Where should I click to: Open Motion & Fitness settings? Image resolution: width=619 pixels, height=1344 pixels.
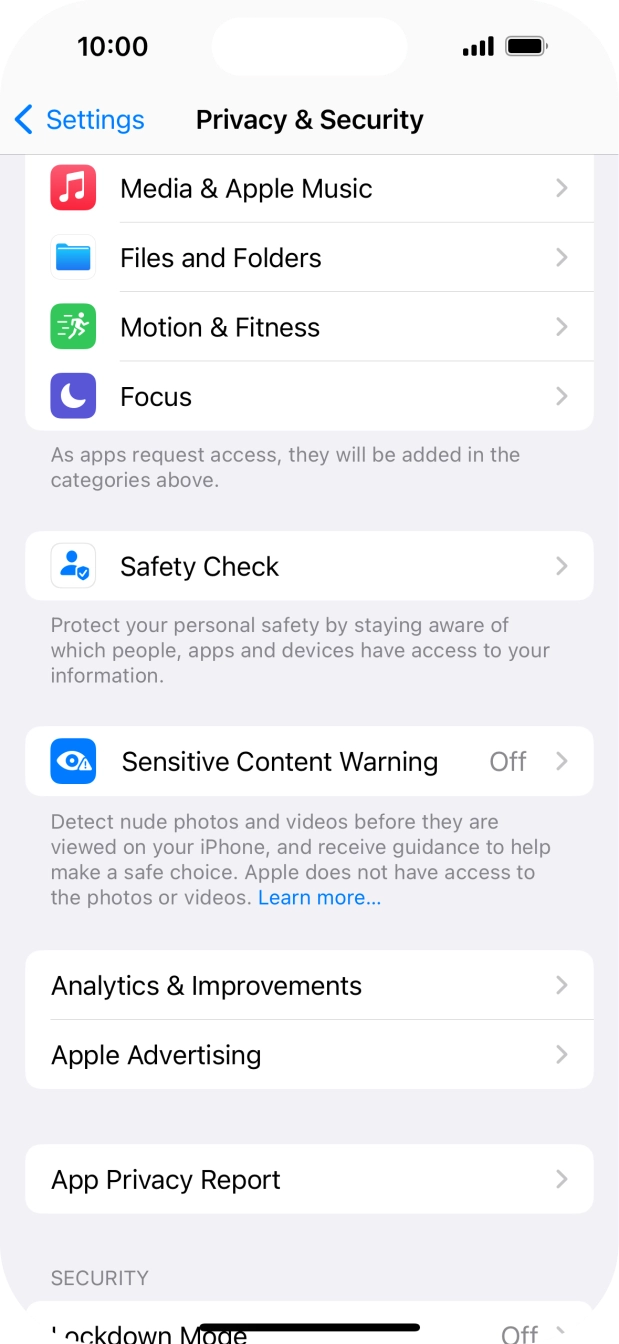pos(310,328)
